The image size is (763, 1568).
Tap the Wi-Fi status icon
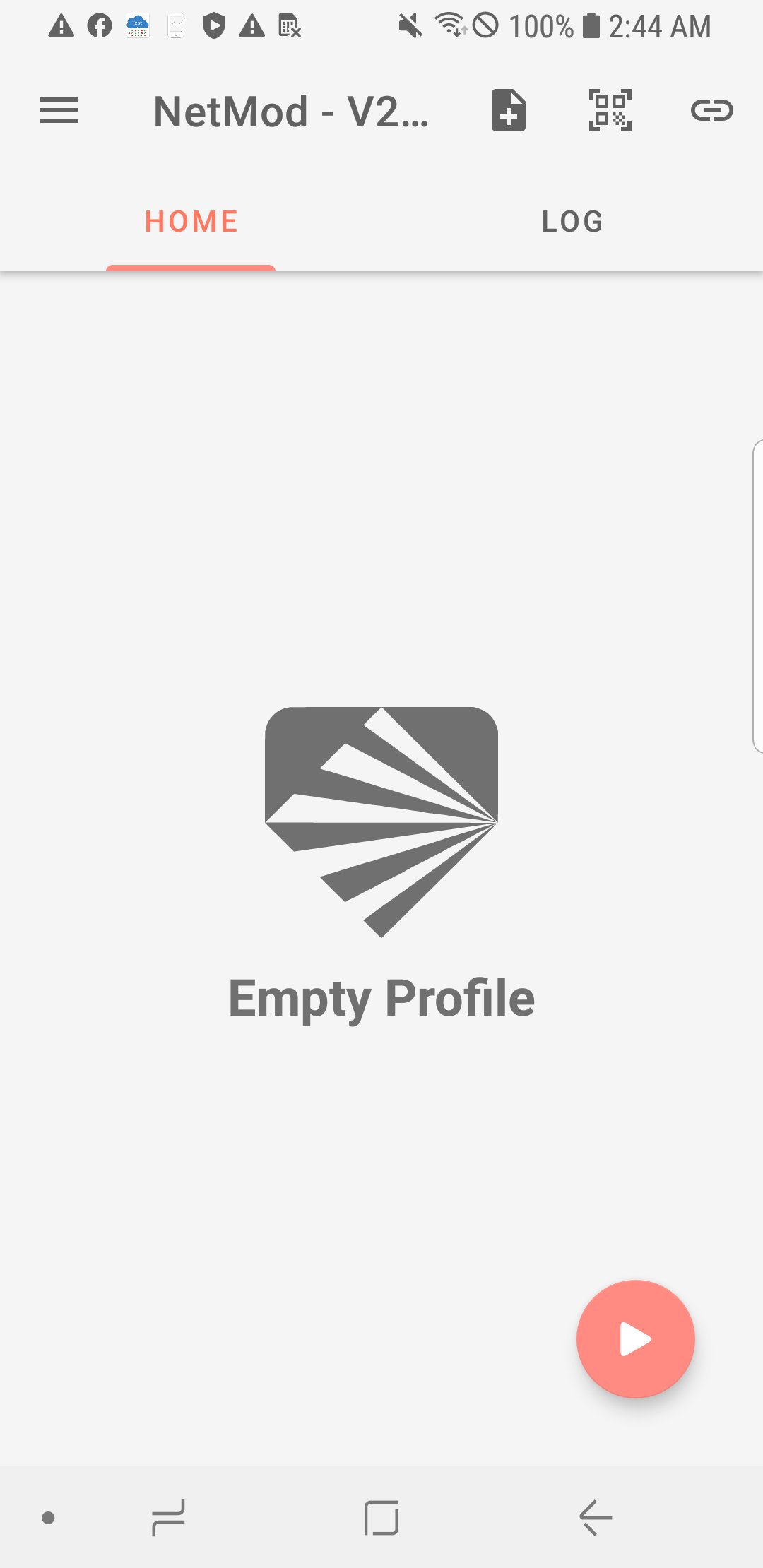(x=450, y=25)
